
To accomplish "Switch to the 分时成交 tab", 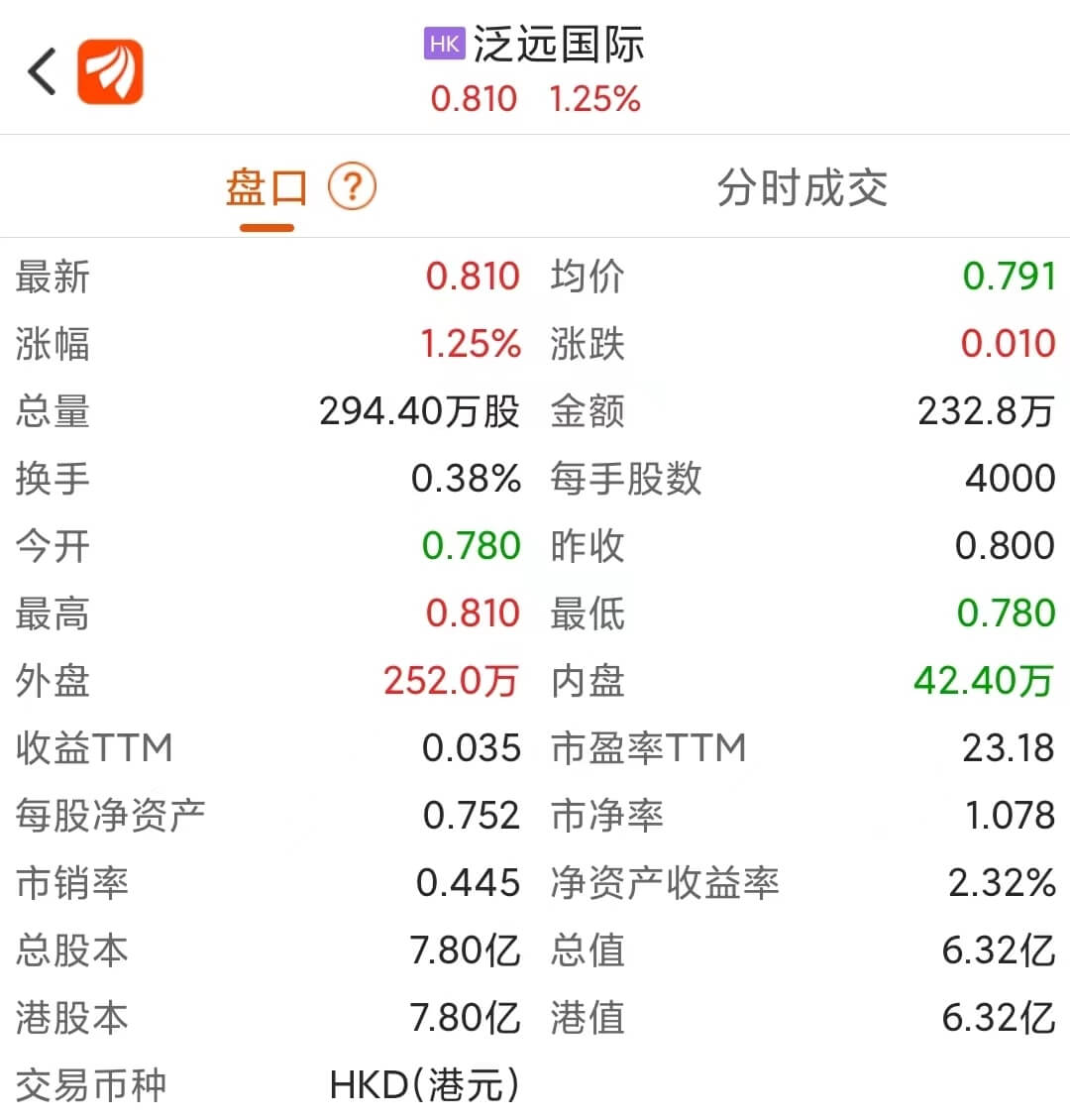I will tap(802, 187).
